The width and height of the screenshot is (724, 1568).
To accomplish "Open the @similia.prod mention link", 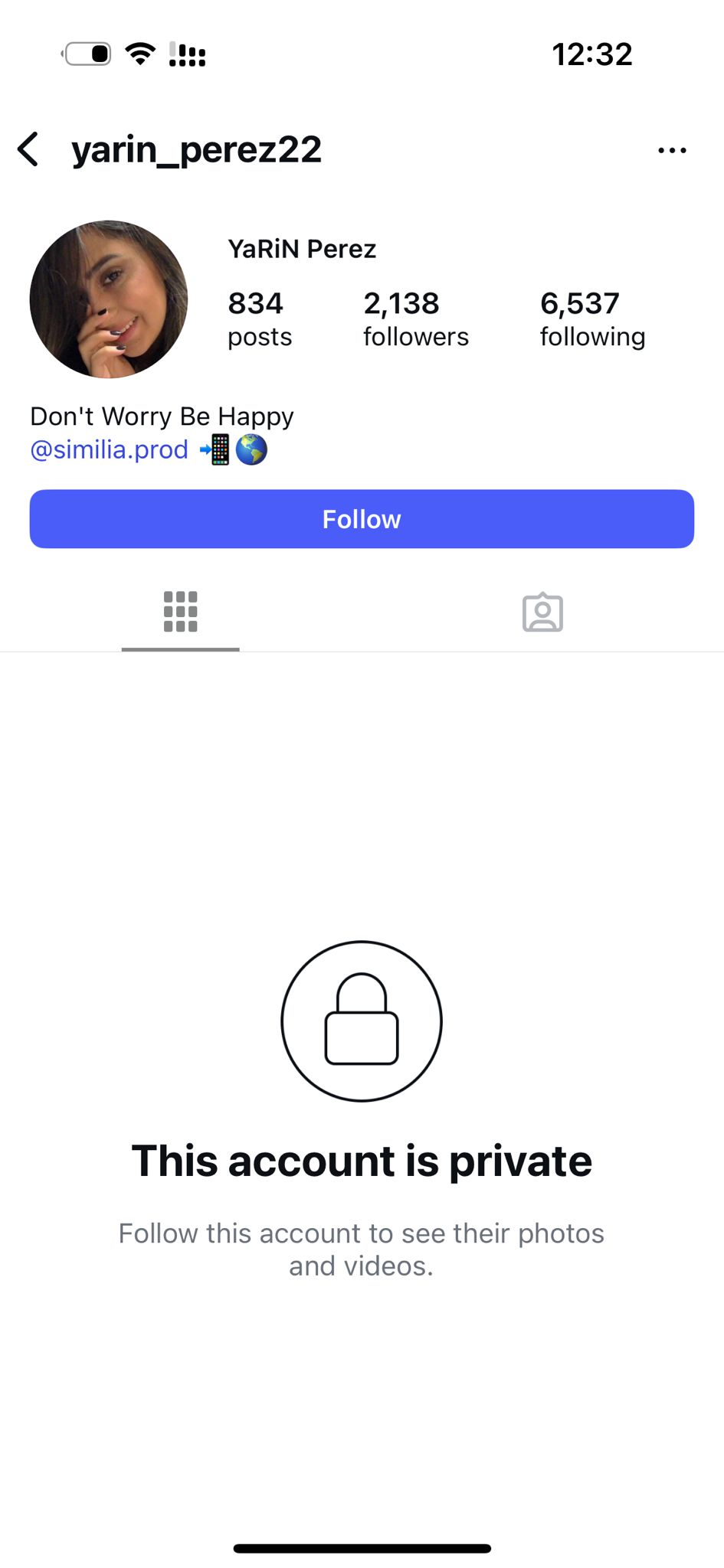I will tap(109, 449).
